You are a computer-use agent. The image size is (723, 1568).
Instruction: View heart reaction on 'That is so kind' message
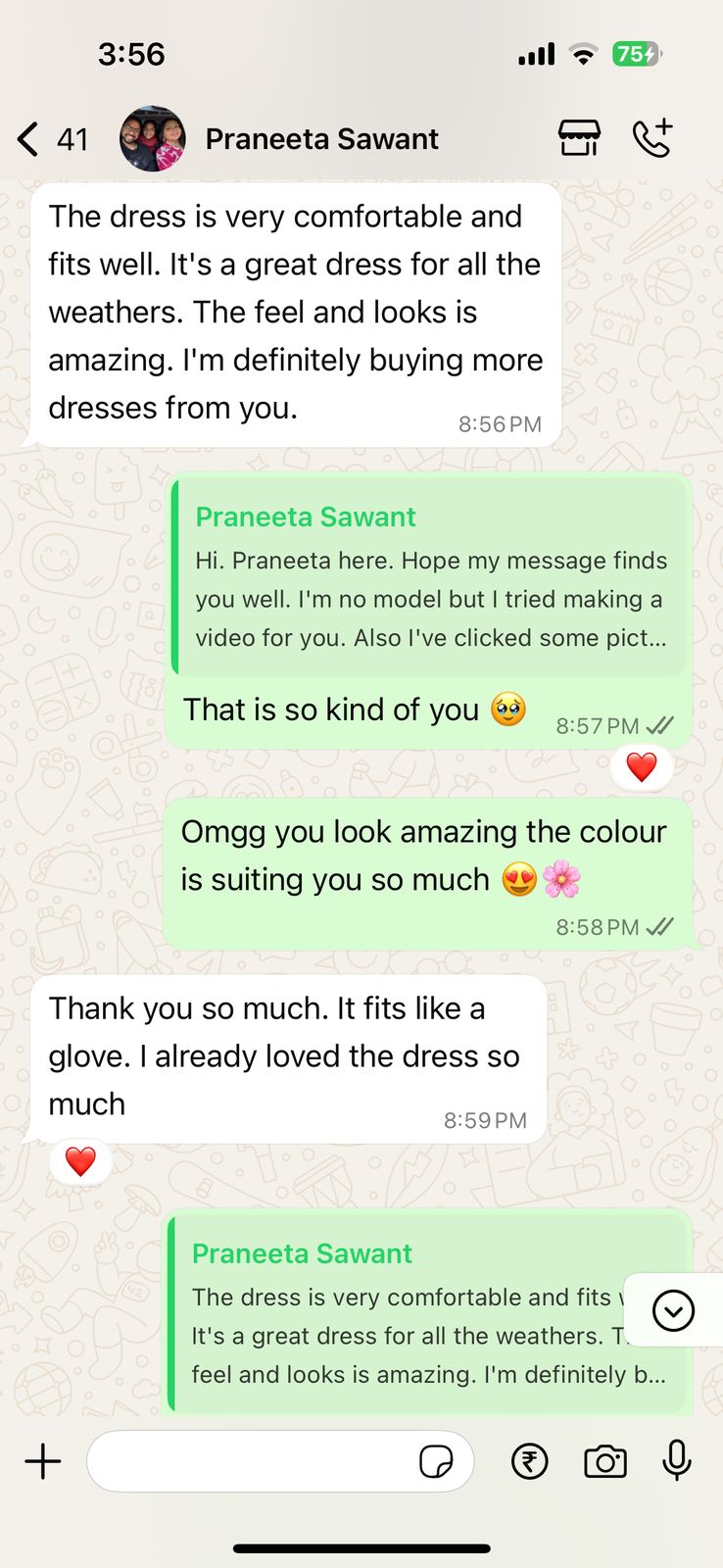(x=642, y=766)
